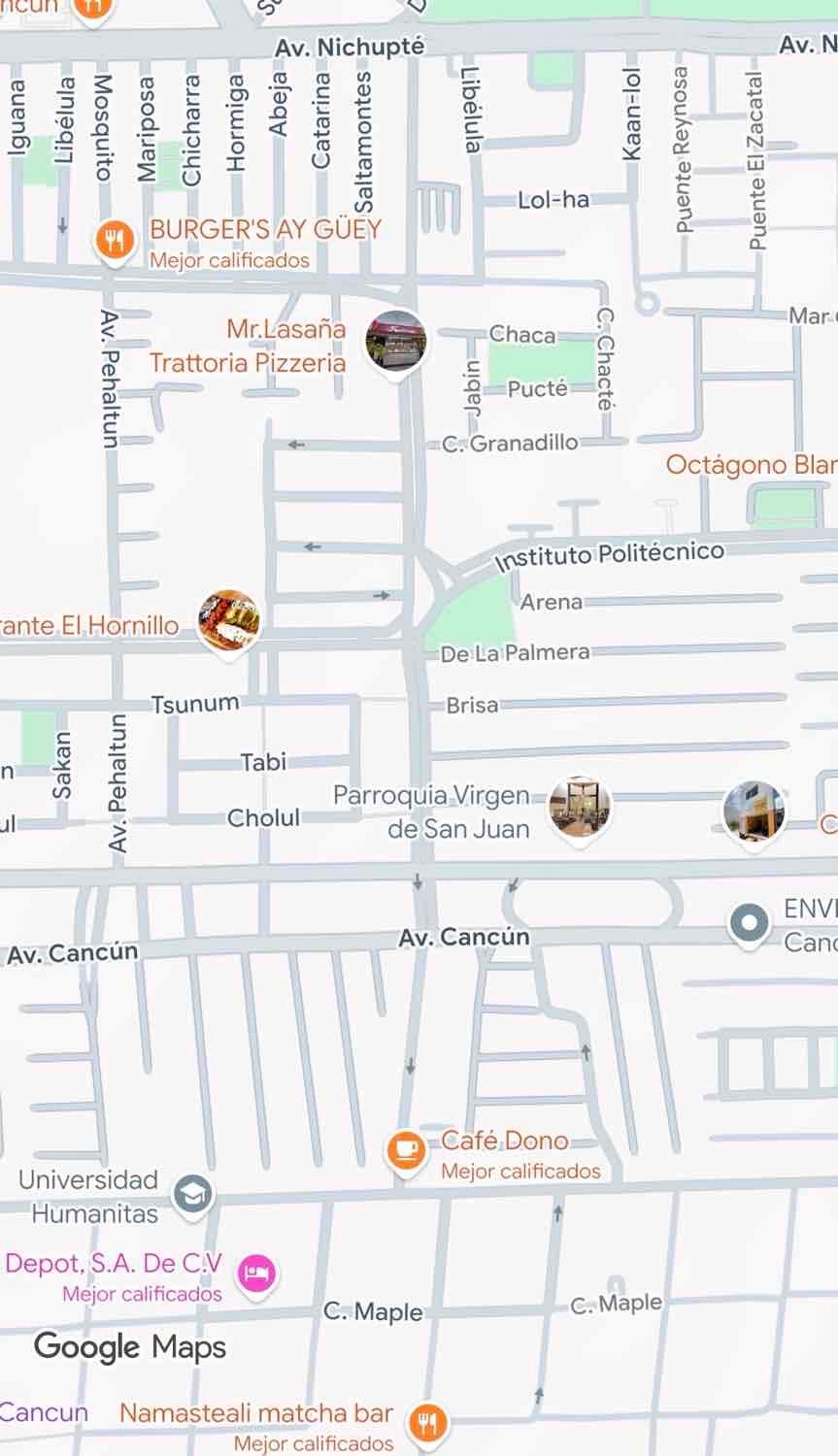
Task: Select the Mr.Lasaña Trattoria Pizzeria photo marker
Action: point(395,342)
